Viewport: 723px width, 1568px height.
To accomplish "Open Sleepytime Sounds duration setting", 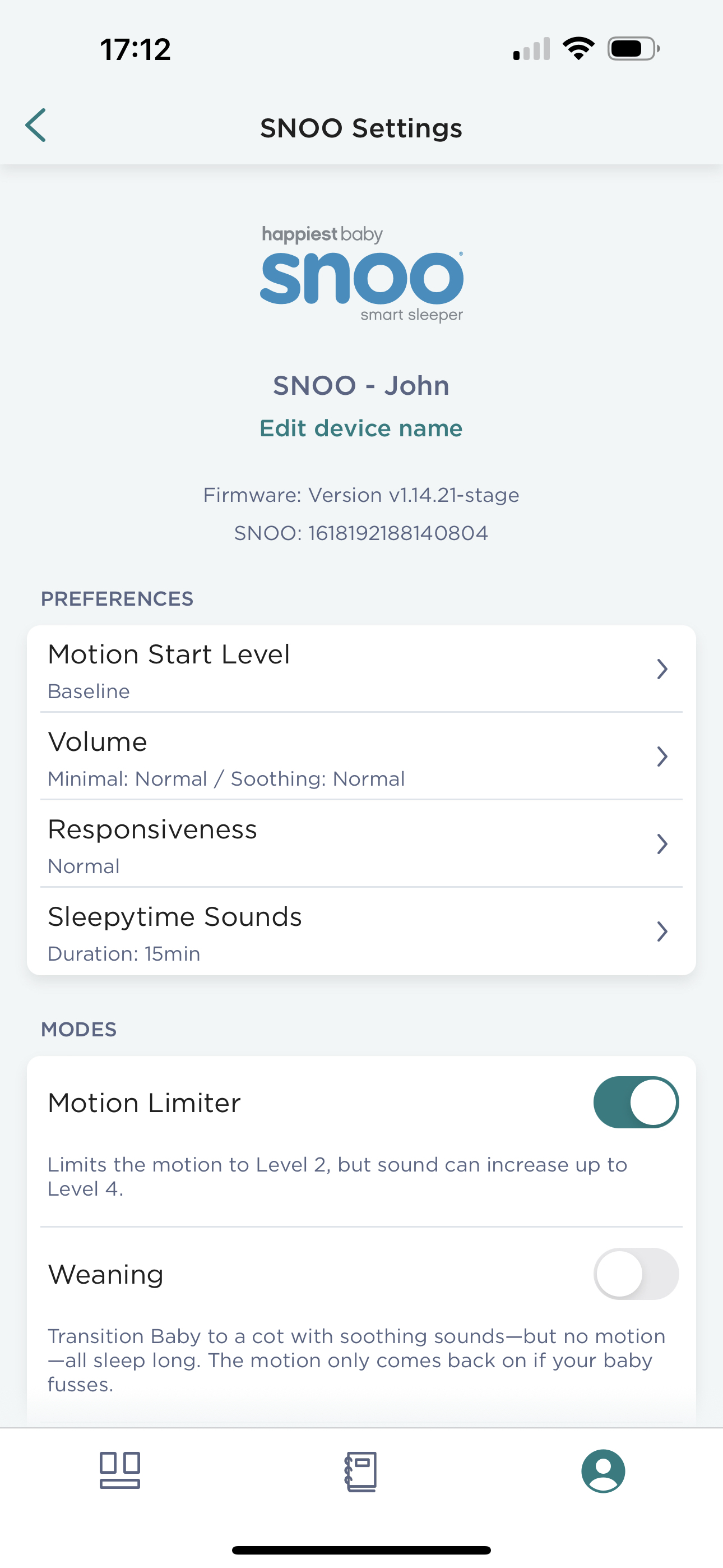I will pos(361,931).
